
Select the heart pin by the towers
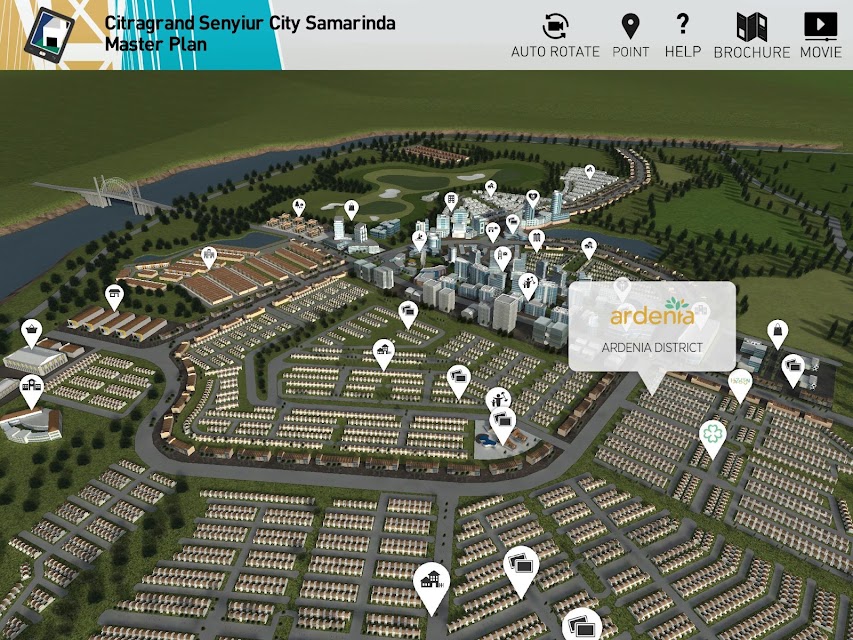click(x=533, y=199)
